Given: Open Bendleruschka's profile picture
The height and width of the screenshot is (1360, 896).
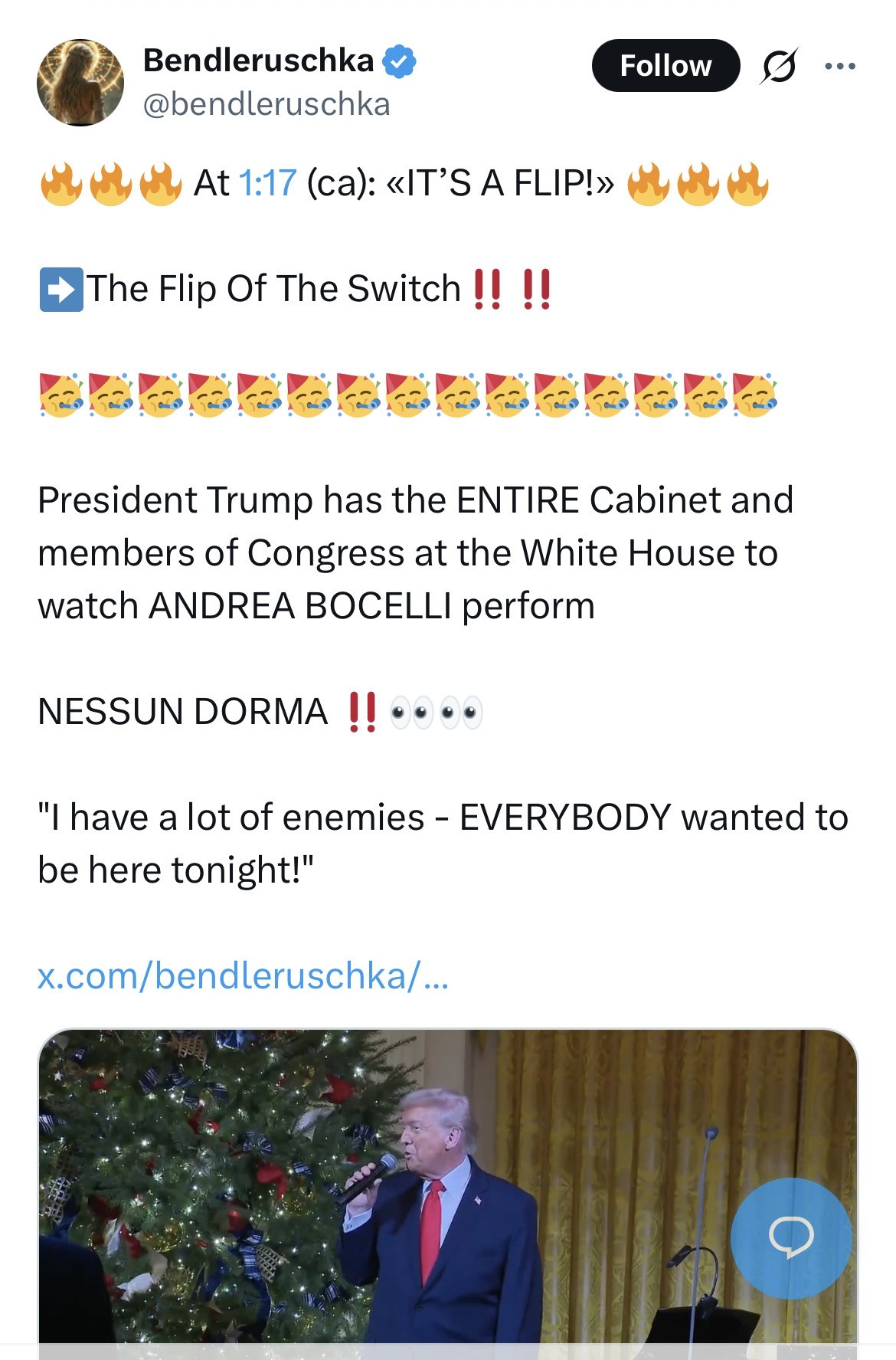Looking at the screenshot, I should coord(80,83).
